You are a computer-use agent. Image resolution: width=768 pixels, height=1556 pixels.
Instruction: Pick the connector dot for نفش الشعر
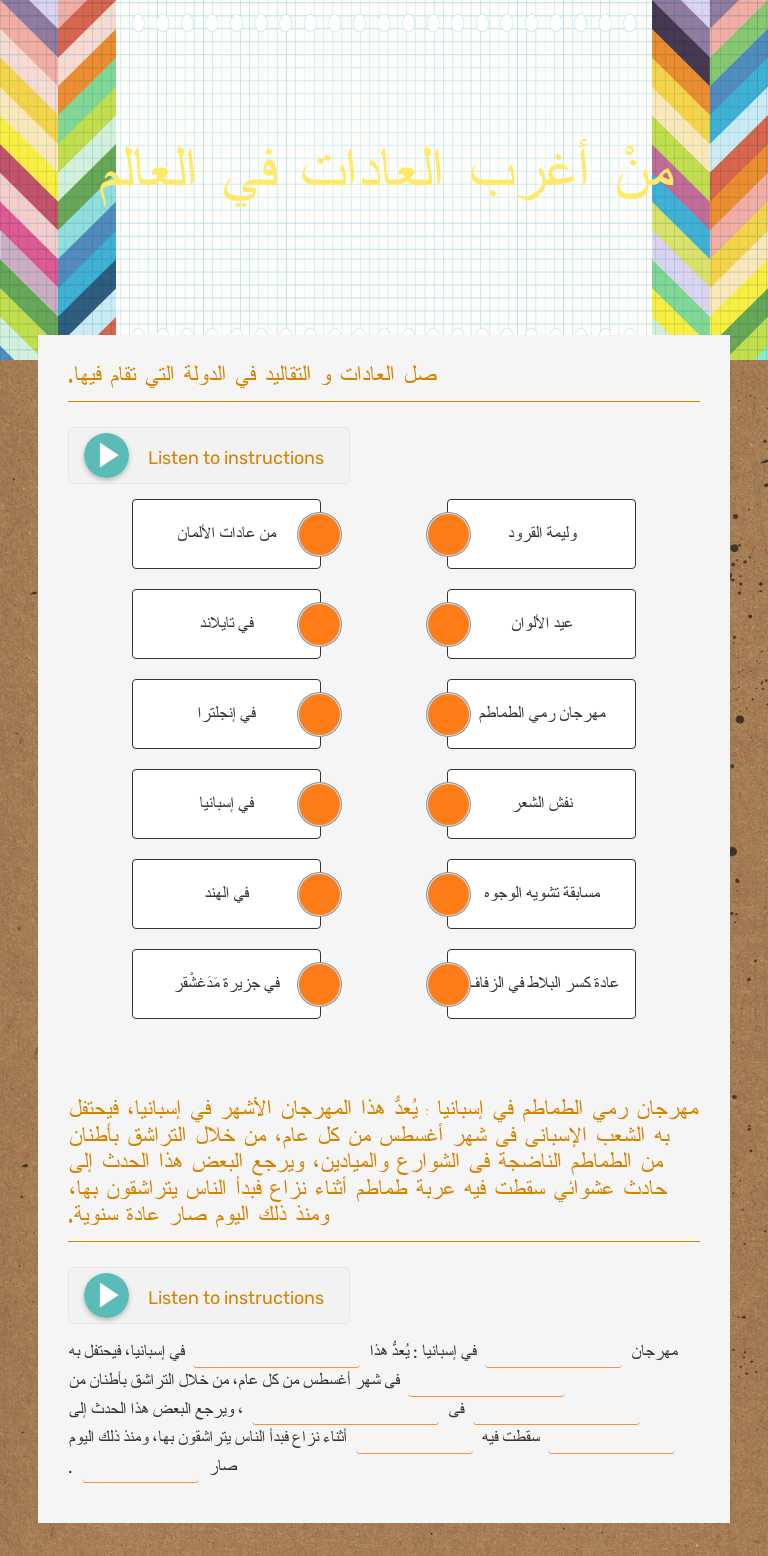coord(448,804)
